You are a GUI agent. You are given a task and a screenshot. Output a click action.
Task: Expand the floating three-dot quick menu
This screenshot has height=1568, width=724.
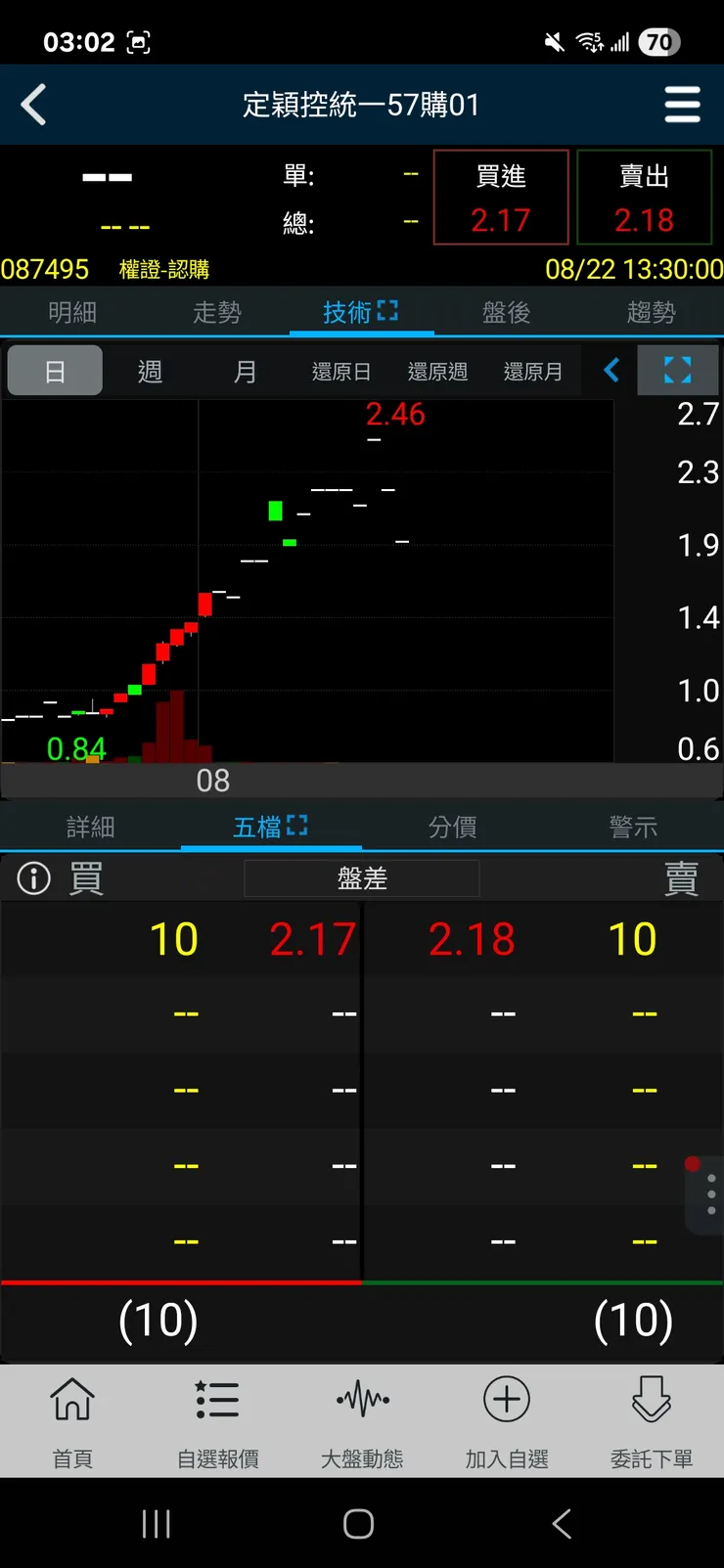coord(708,1195)
